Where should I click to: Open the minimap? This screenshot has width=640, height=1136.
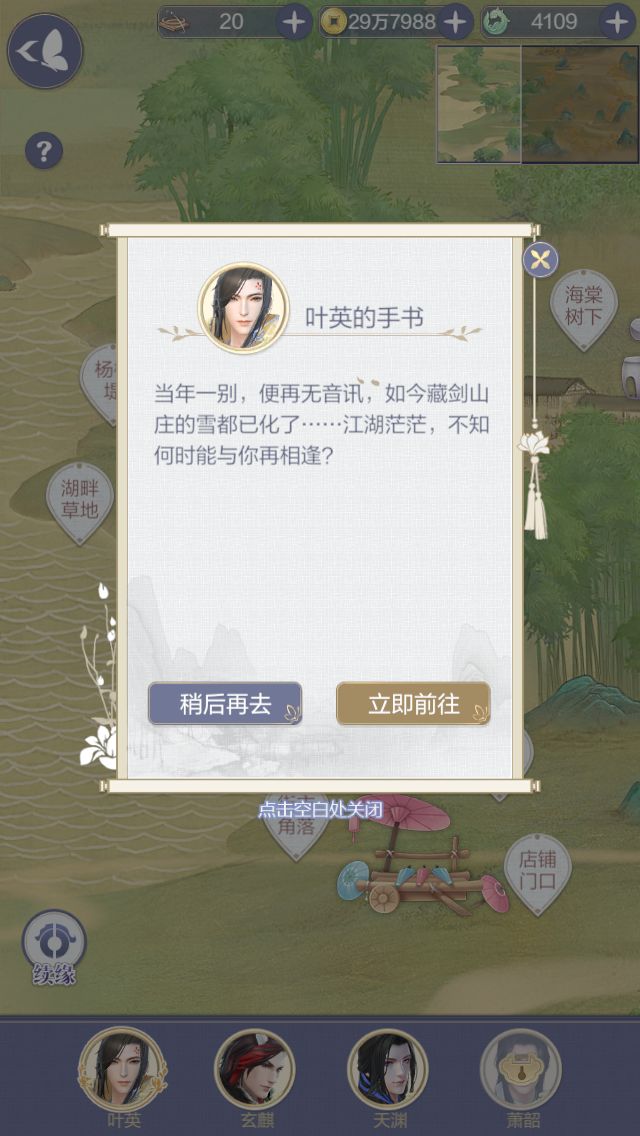(x=536, y=103)
